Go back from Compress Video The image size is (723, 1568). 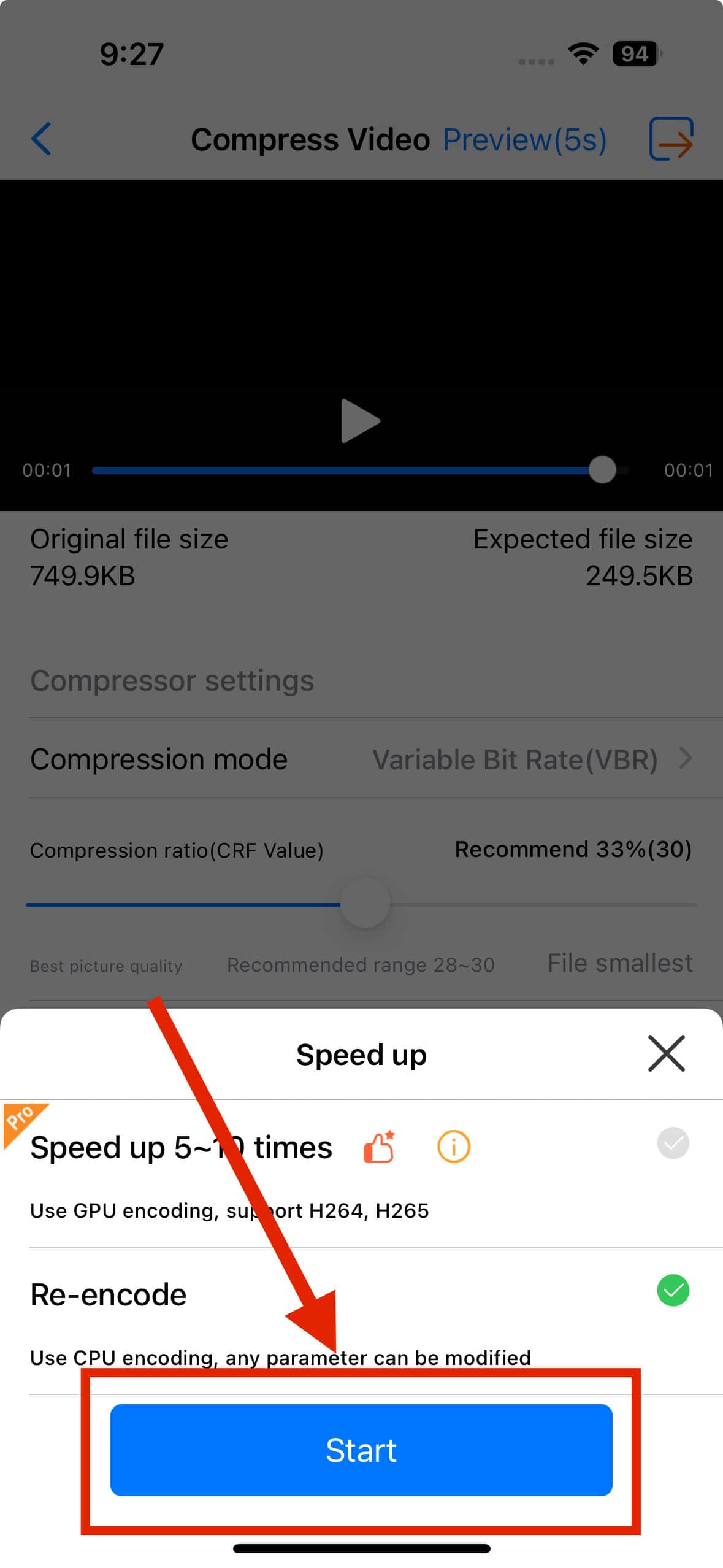click(41, 139)
